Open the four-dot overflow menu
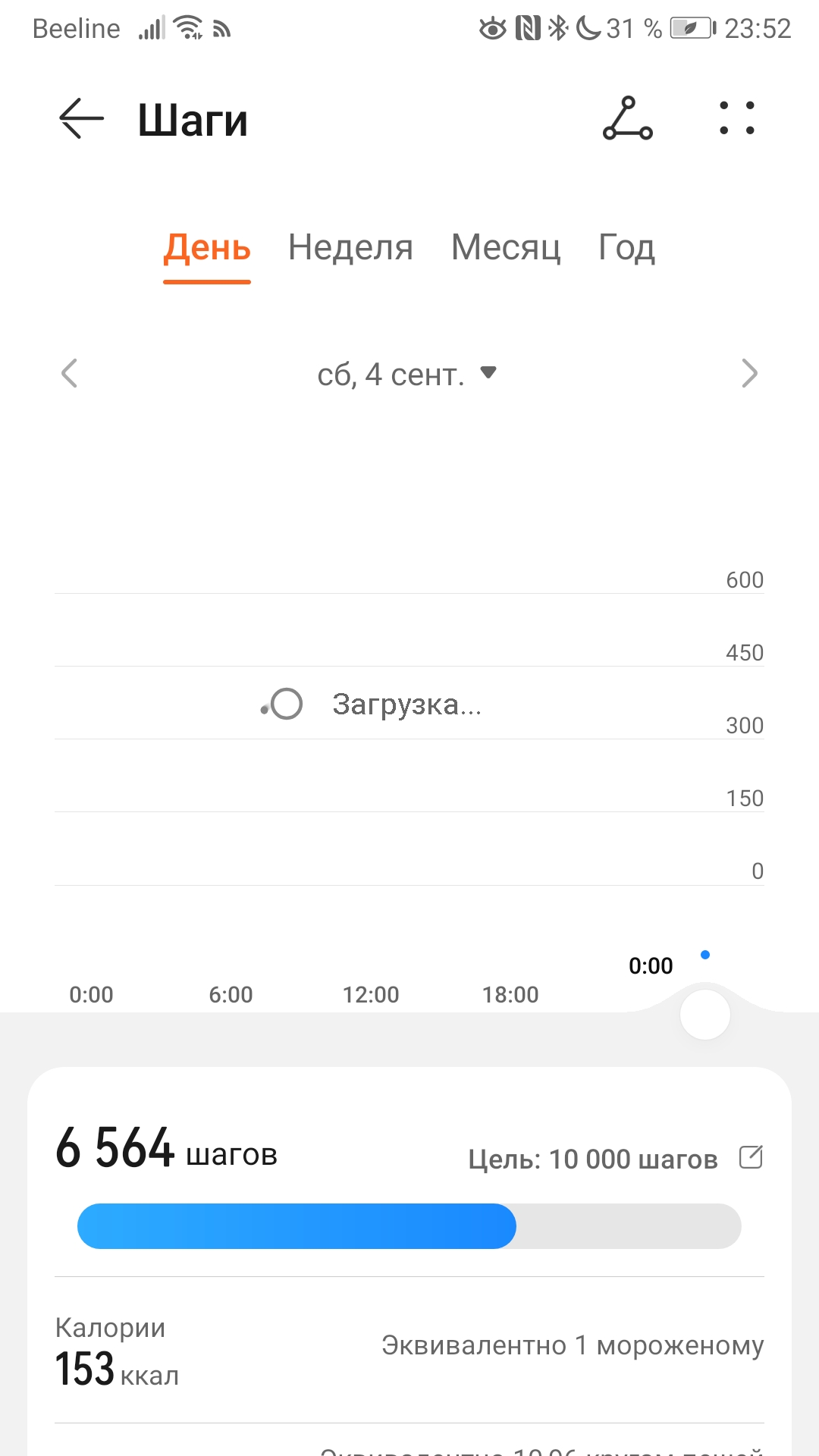The width and height of the screenshot is (819, 1456). click(736, 119)
